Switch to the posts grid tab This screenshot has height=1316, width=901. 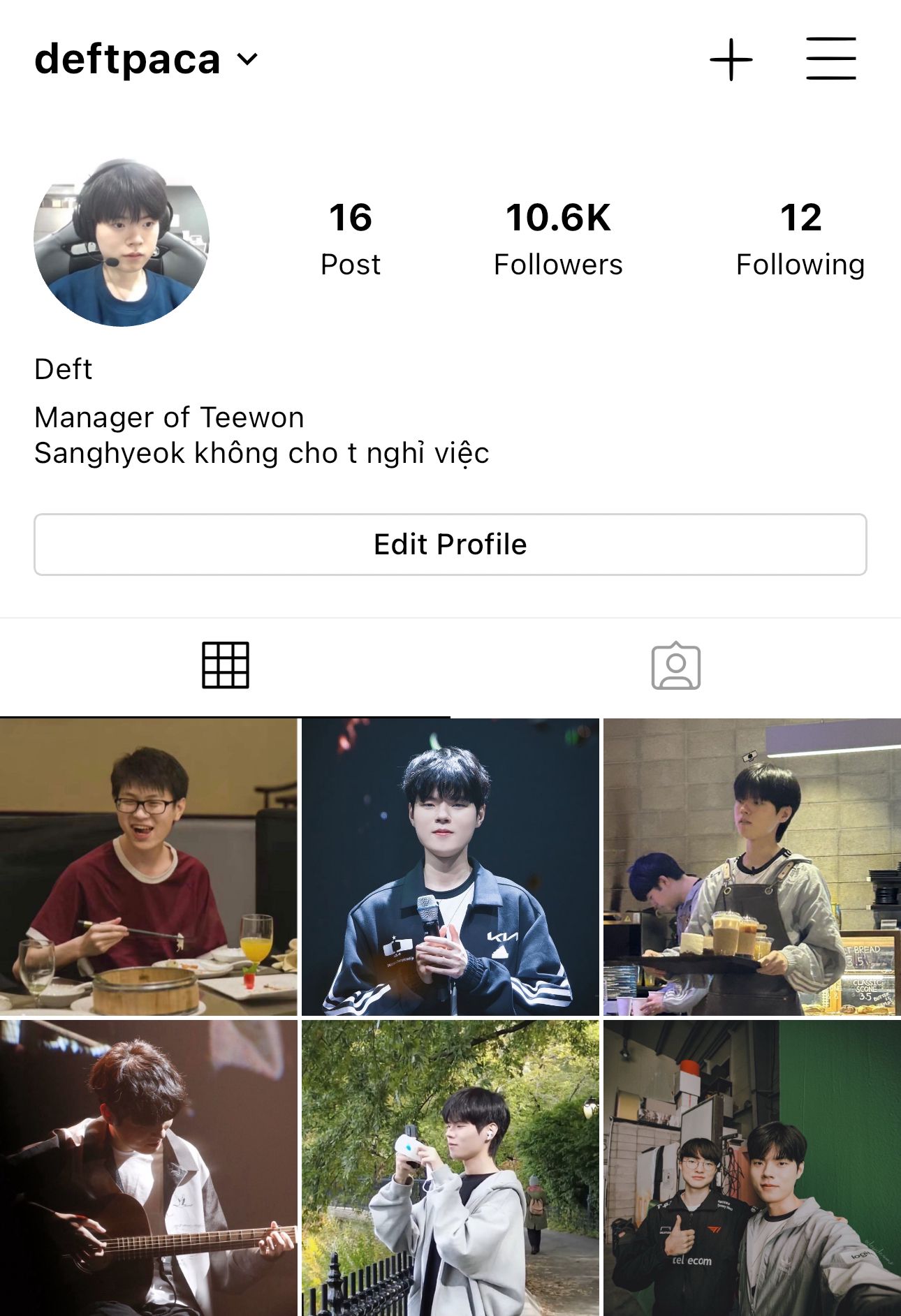click(225, 665)
